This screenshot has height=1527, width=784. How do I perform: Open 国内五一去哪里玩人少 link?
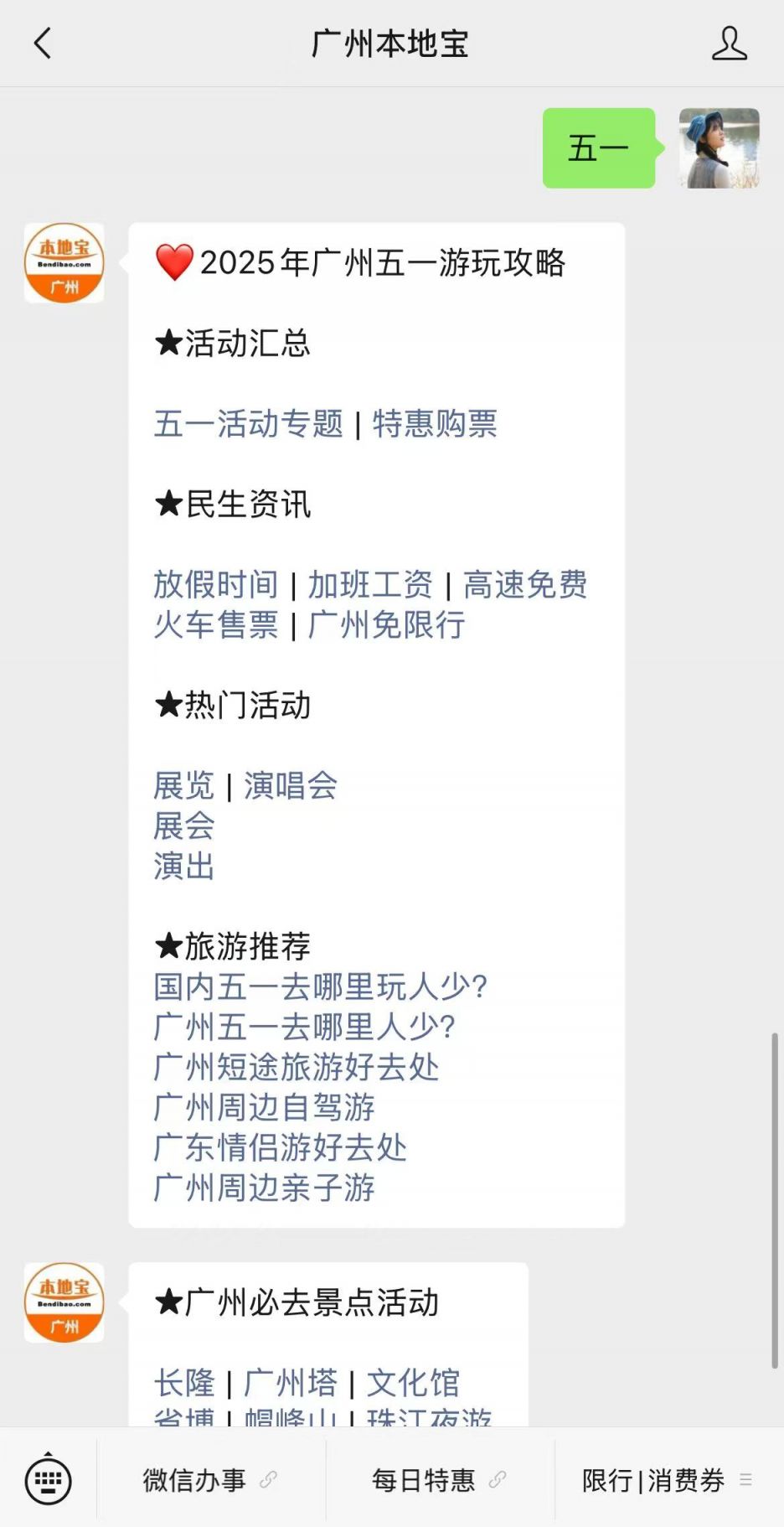[320, 987]
